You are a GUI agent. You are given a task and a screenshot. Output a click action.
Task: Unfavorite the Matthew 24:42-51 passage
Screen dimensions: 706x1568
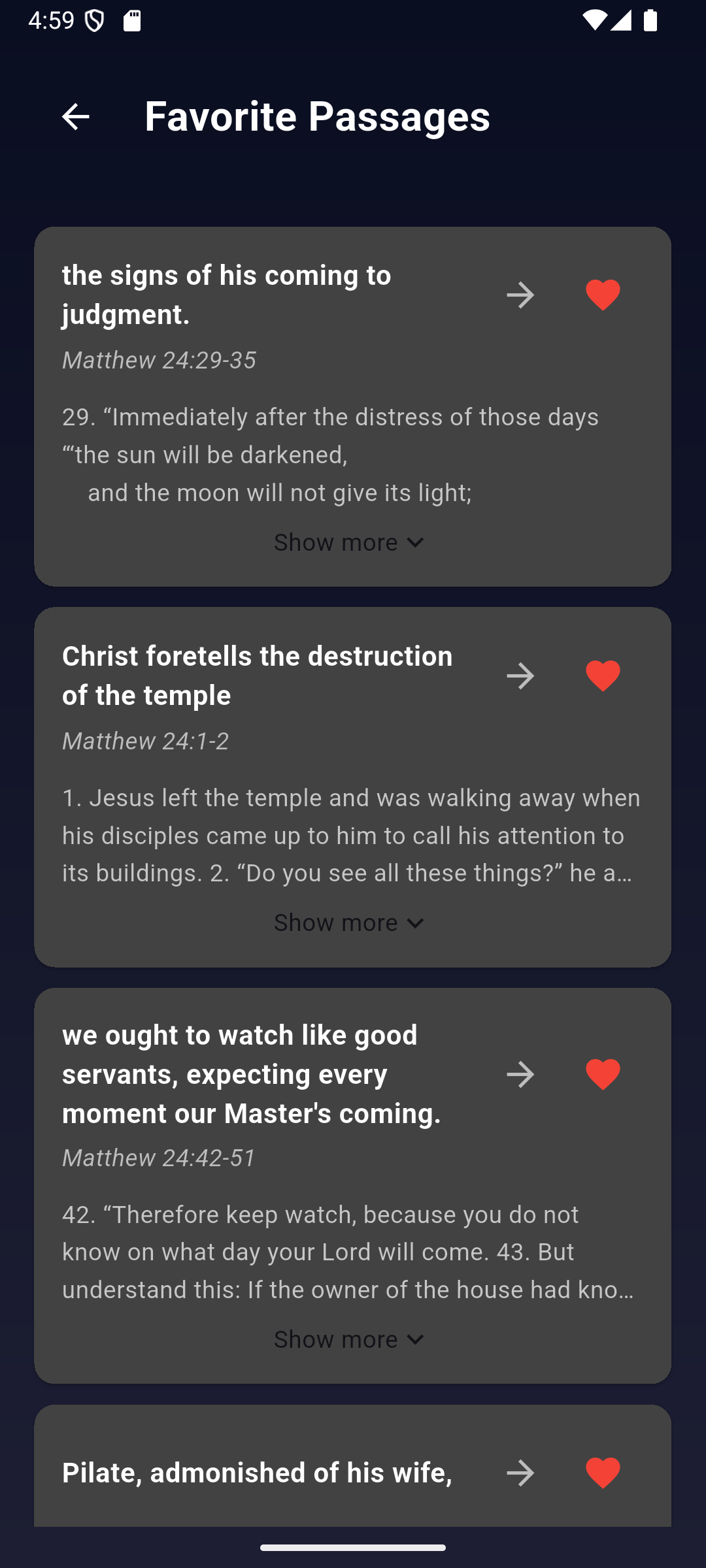(x=601, y=1073)
